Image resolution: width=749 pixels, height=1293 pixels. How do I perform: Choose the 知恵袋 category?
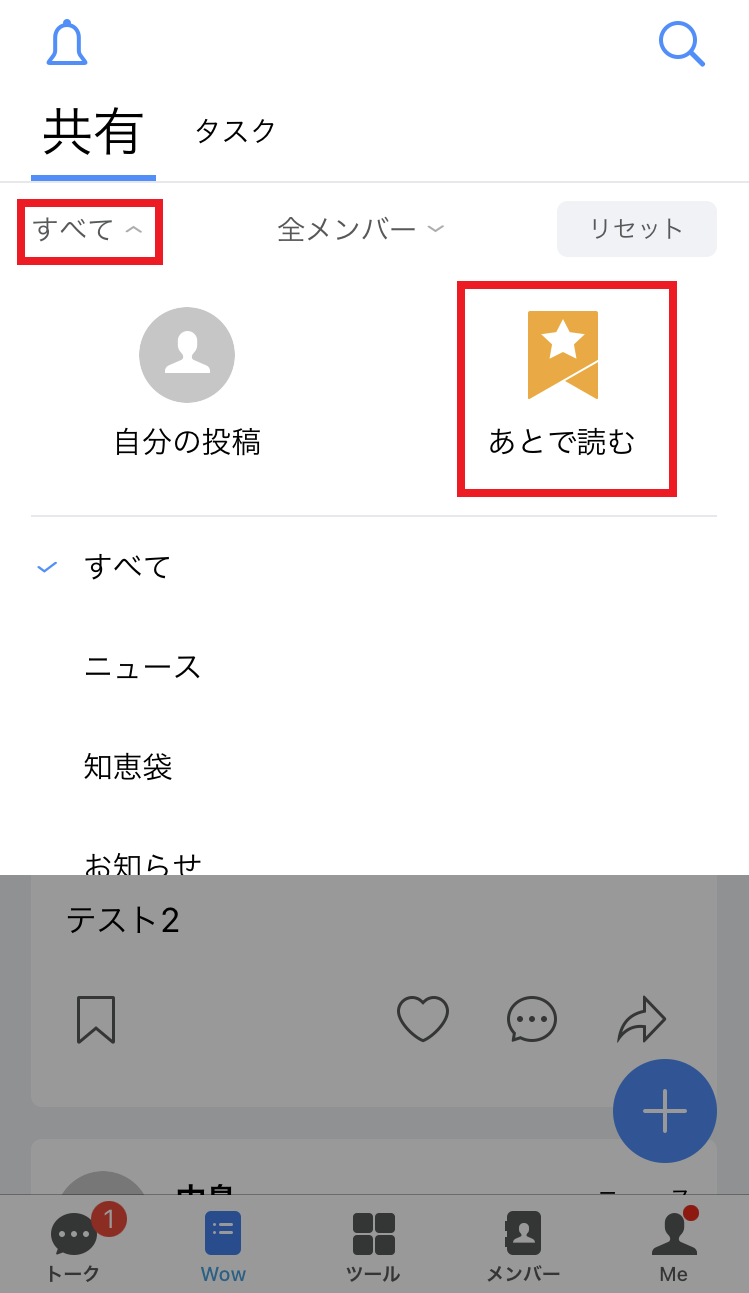tap(128, 767)
